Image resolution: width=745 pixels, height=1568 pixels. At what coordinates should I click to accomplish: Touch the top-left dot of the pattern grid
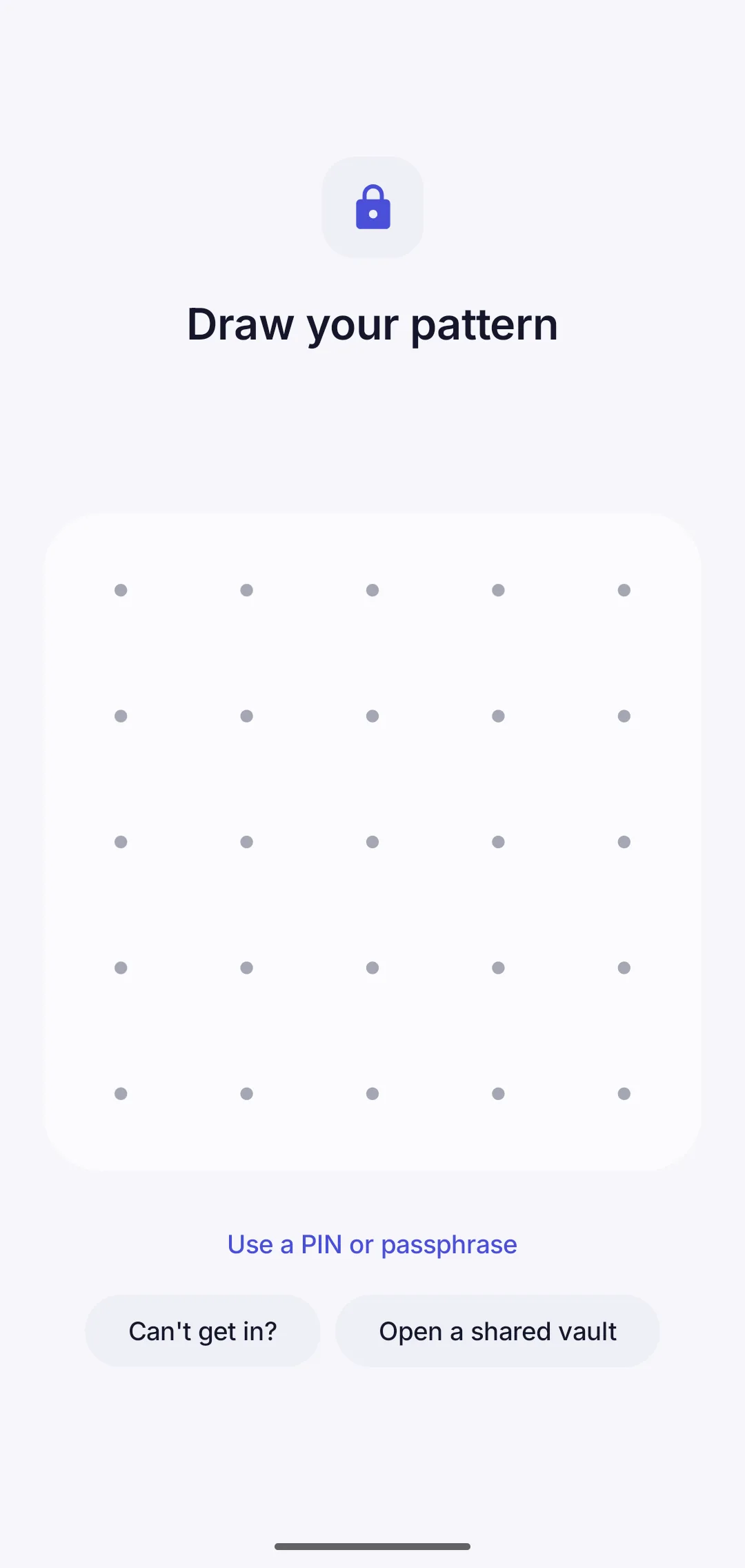[121, 590]
